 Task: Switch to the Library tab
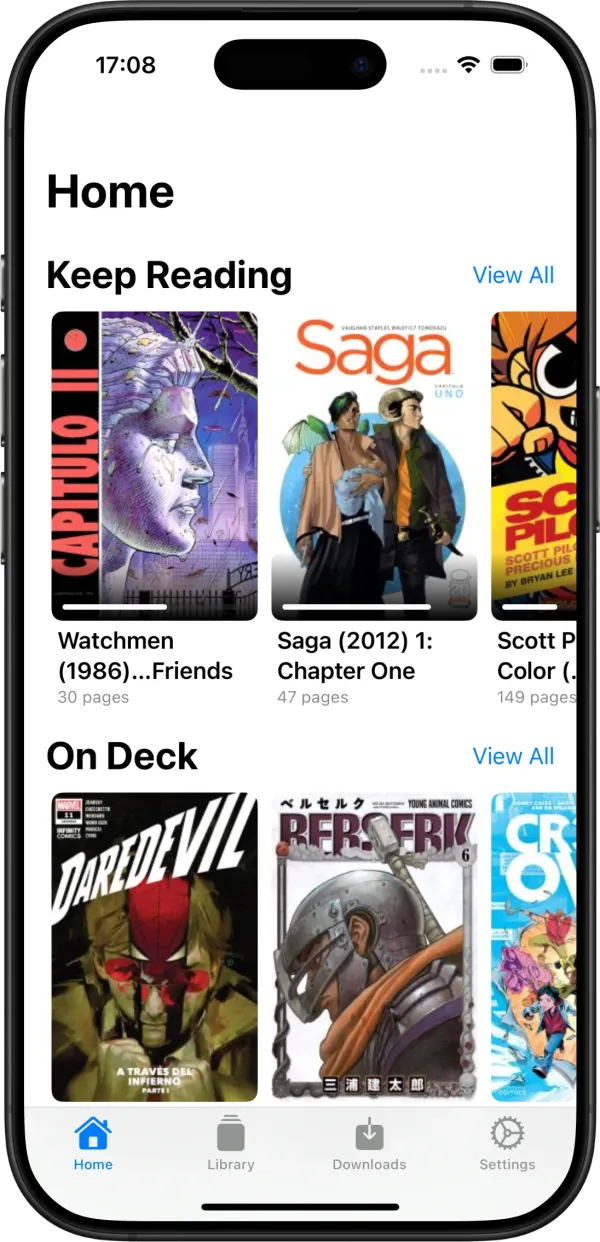231,1144
